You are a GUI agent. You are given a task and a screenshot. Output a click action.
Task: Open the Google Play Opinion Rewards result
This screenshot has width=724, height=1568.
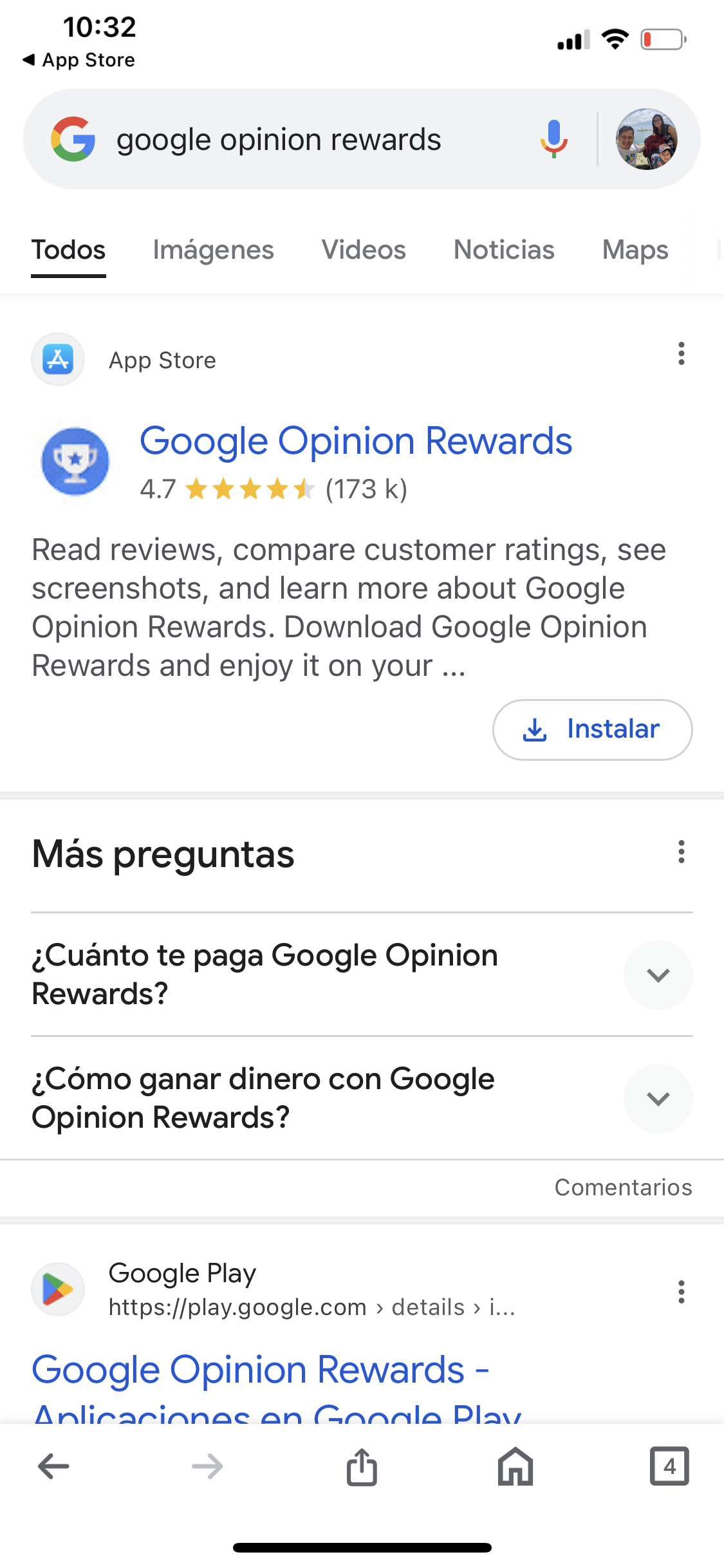[x=261, y=1371]
